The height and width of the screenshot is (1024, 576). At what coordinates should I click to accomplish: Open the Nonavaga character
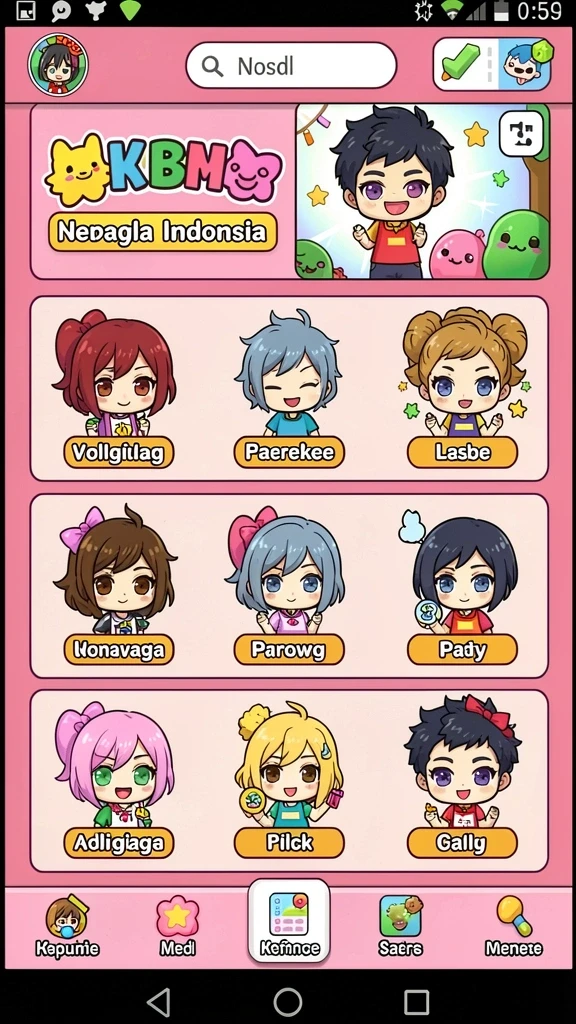point(118,584)
